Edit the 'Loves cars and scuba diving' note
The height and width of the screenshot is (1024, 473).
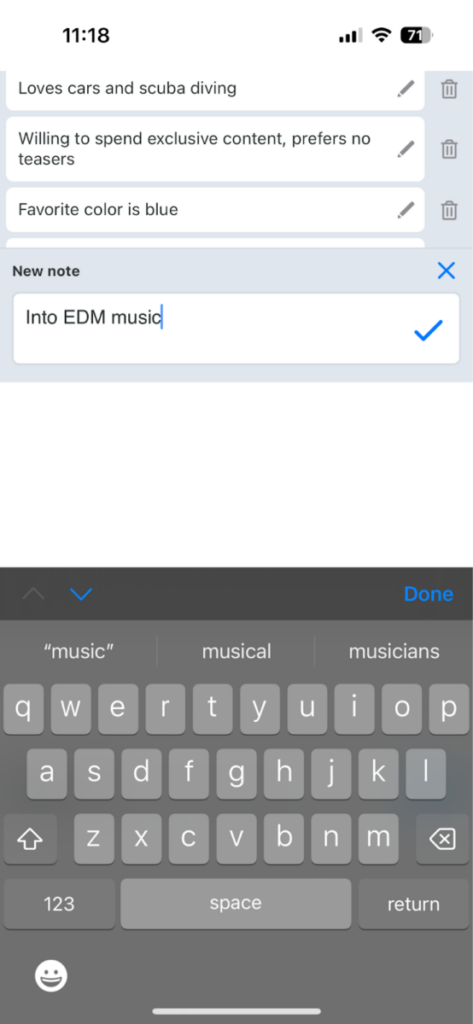coord(406,89)
